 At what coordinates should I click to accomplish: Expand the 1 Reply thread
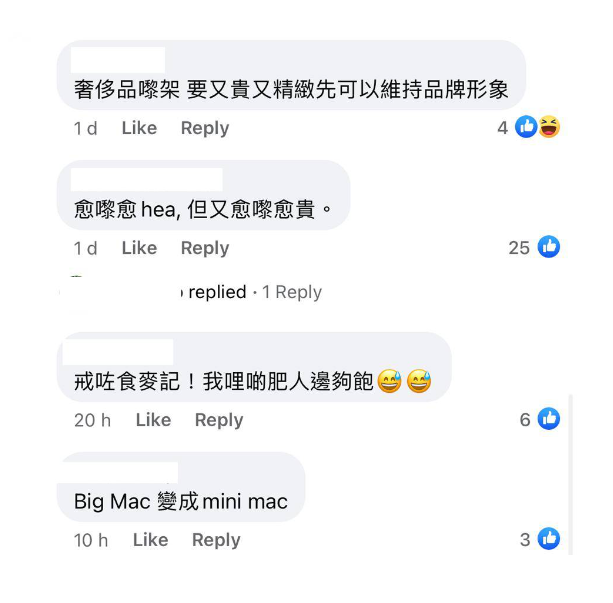click(x=291, y=292)
